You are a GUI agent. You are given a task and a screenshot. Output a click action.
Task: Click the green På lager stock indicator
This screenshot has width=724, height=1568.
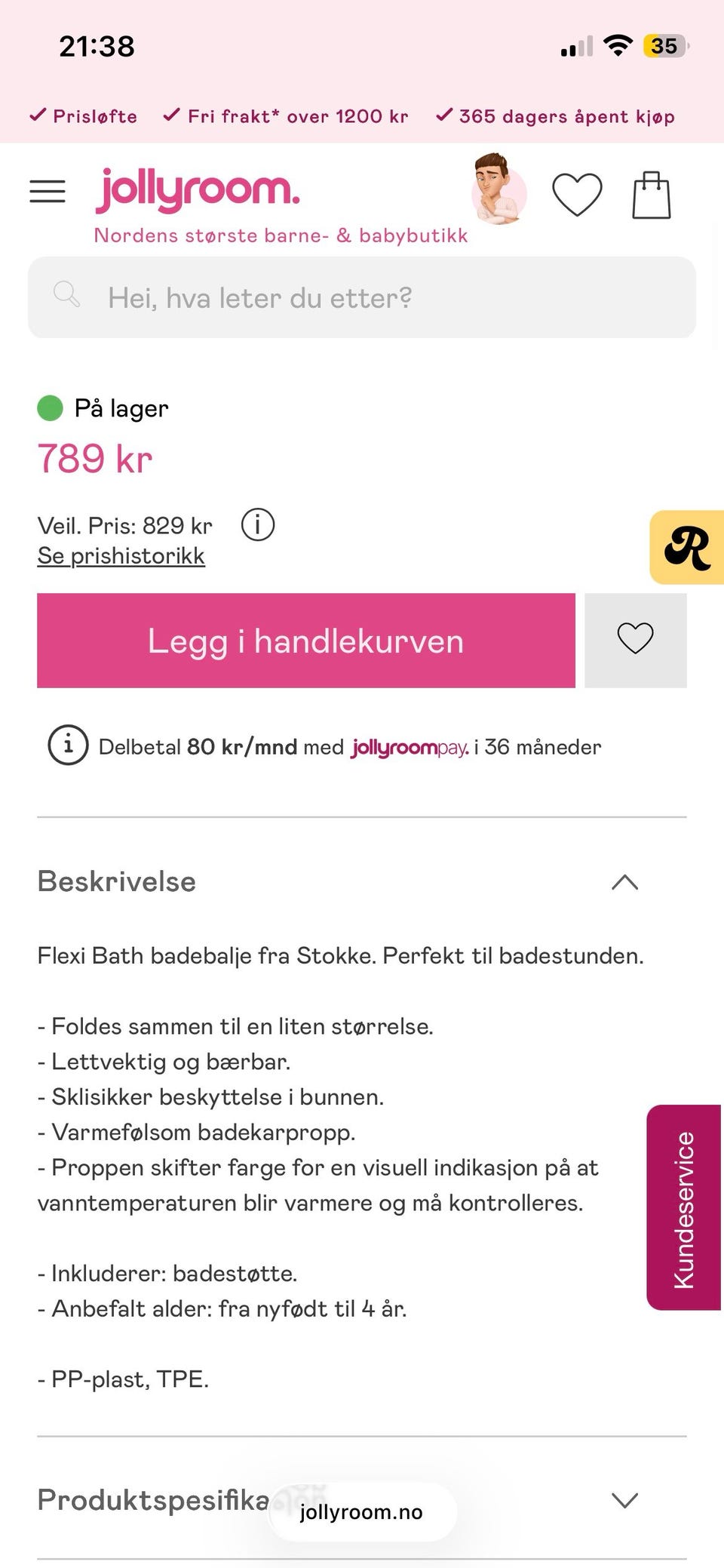click(x=51, y=407)
